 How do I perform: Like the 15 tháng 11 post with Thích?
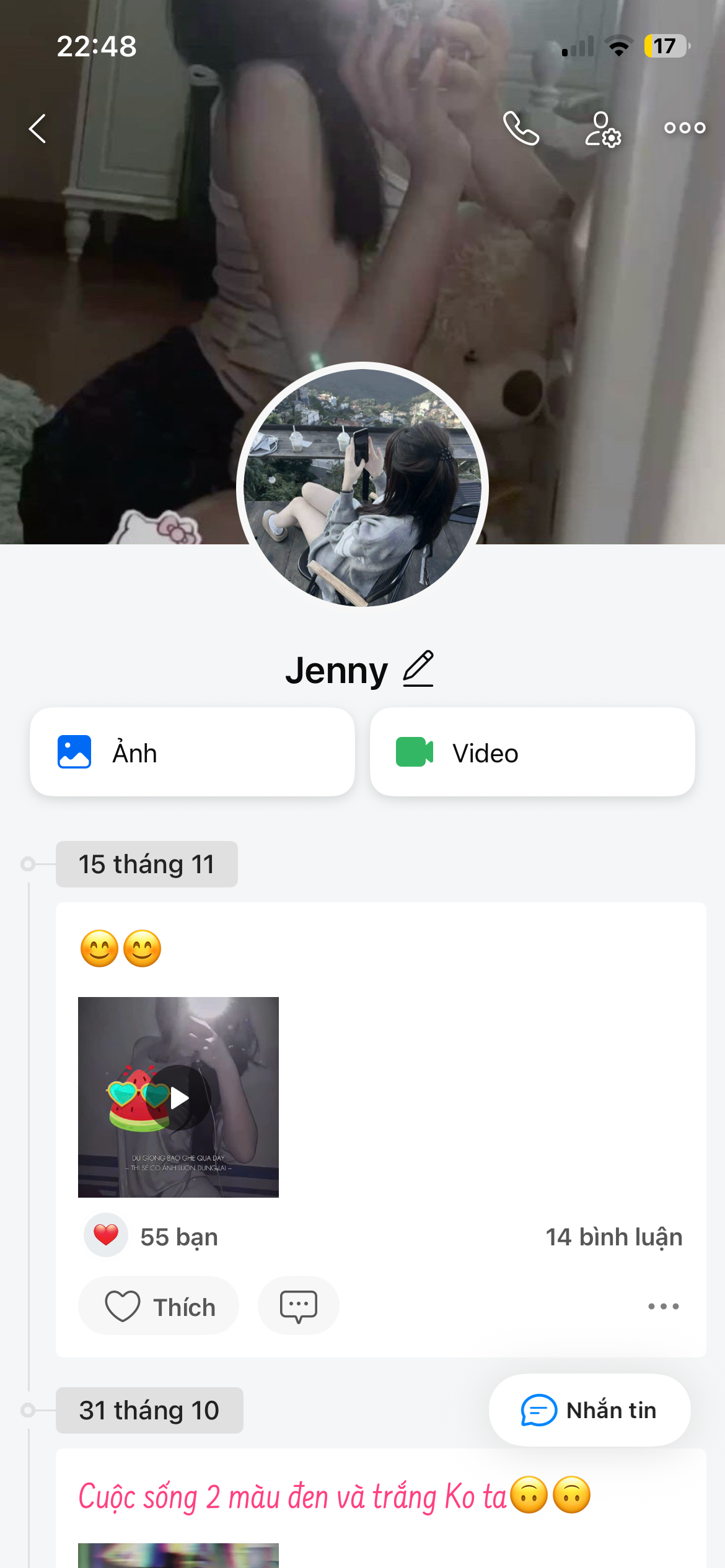(159, 1306)
